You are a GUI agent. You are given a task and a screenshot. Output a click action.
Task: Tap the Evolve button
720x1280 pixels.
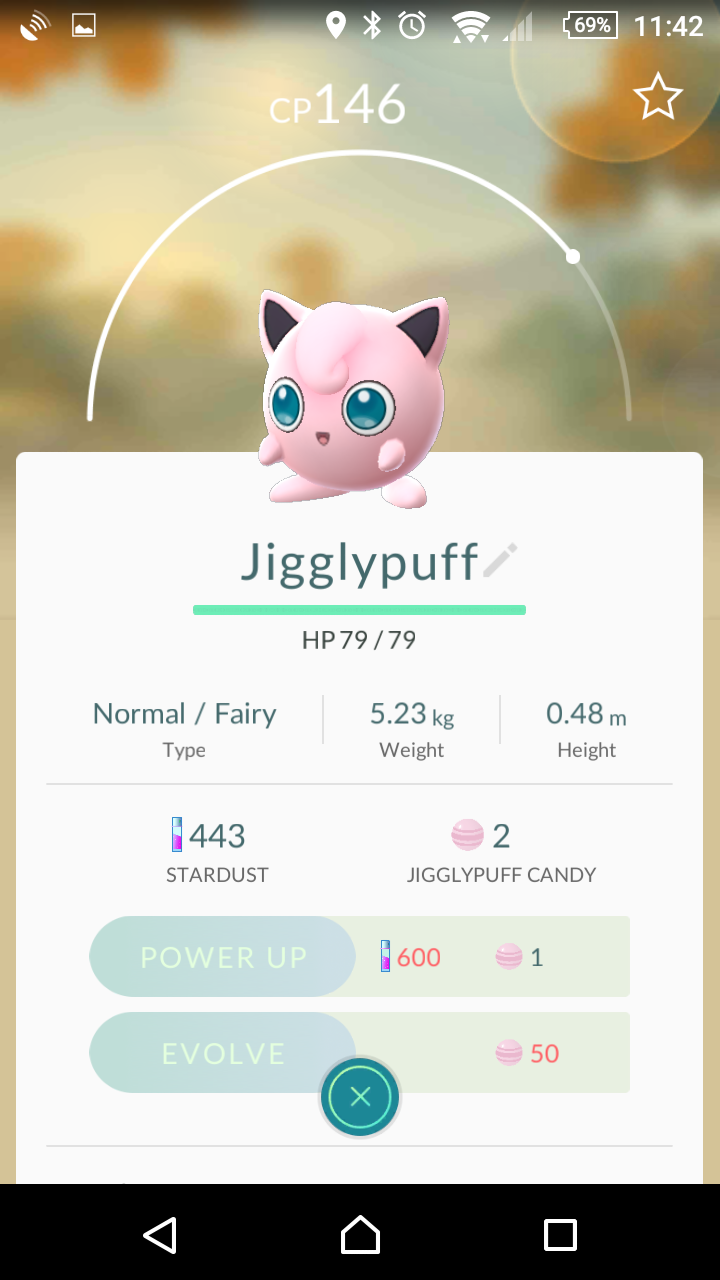[223, 1053]
